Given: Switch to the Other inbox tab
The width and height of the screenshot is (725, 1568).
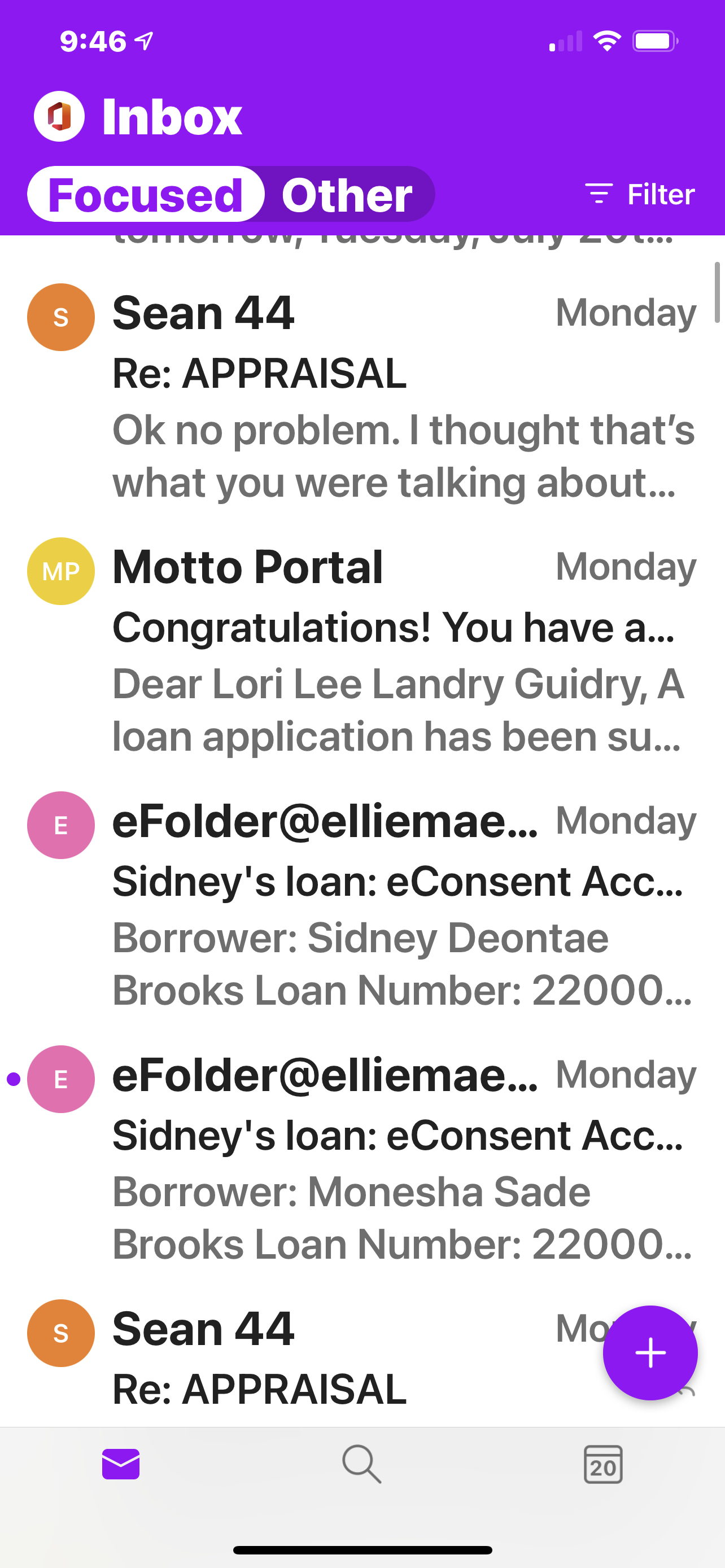Looking at the screenshot, I should [x=348, y=195].
